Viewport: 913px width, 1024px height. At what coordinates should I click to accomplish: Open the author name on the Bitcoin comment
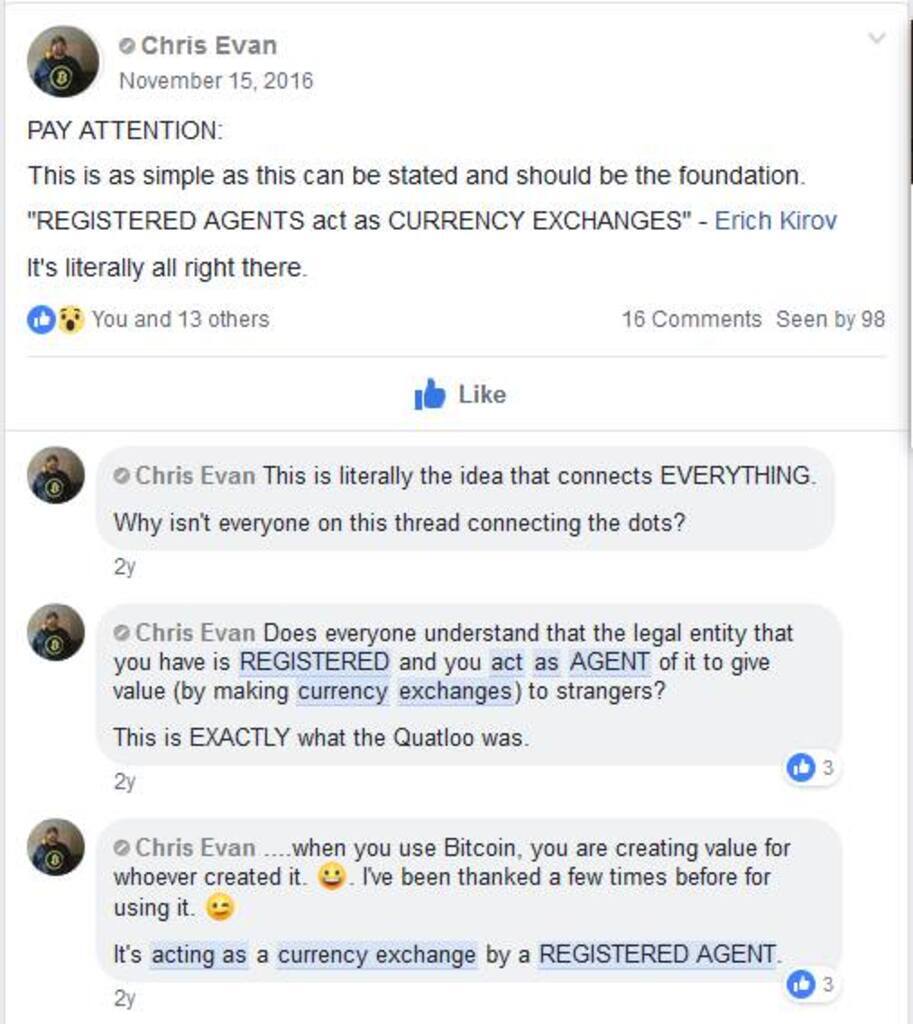(x=195, y=848)
